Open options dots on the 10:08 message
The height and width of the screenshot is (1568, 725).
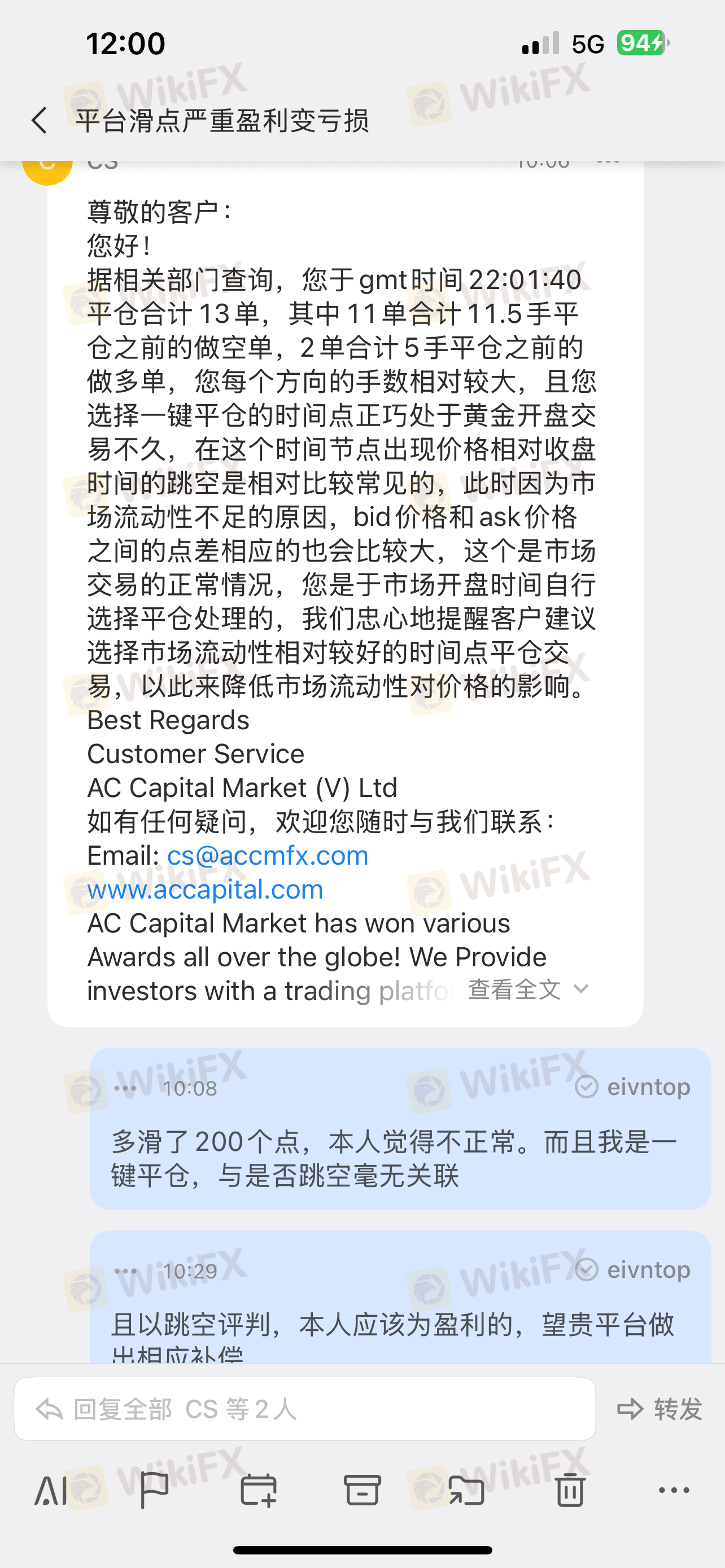(x=125, y=1088)
